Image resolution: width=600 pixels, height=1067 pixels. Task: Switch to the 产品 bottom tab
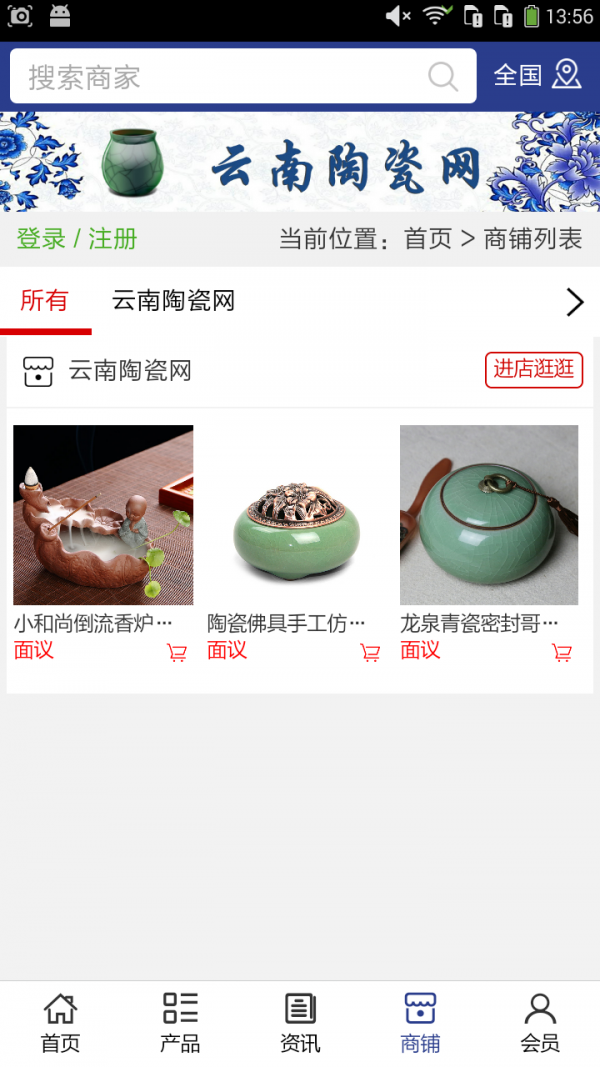180,1023
